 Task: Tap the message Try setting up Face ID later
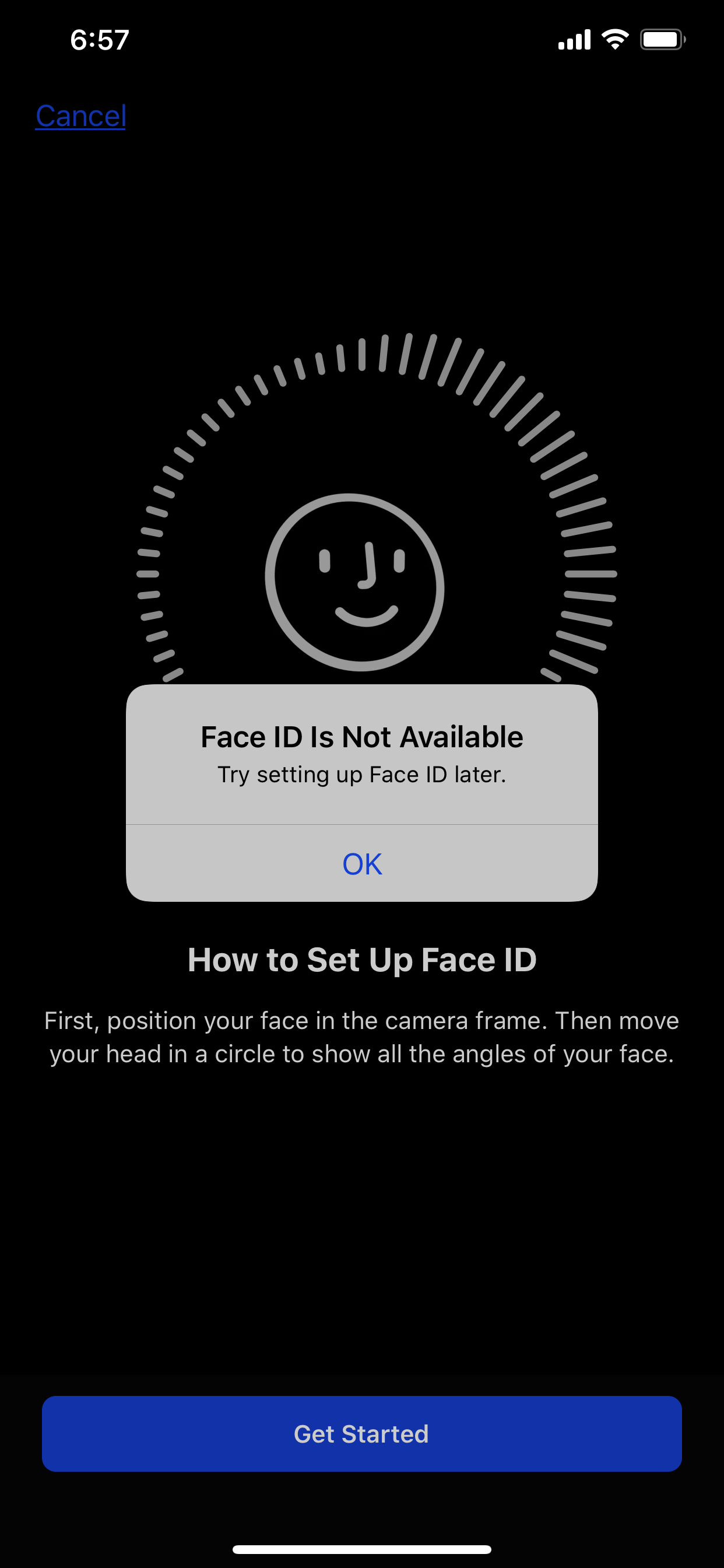click(361, 773)
